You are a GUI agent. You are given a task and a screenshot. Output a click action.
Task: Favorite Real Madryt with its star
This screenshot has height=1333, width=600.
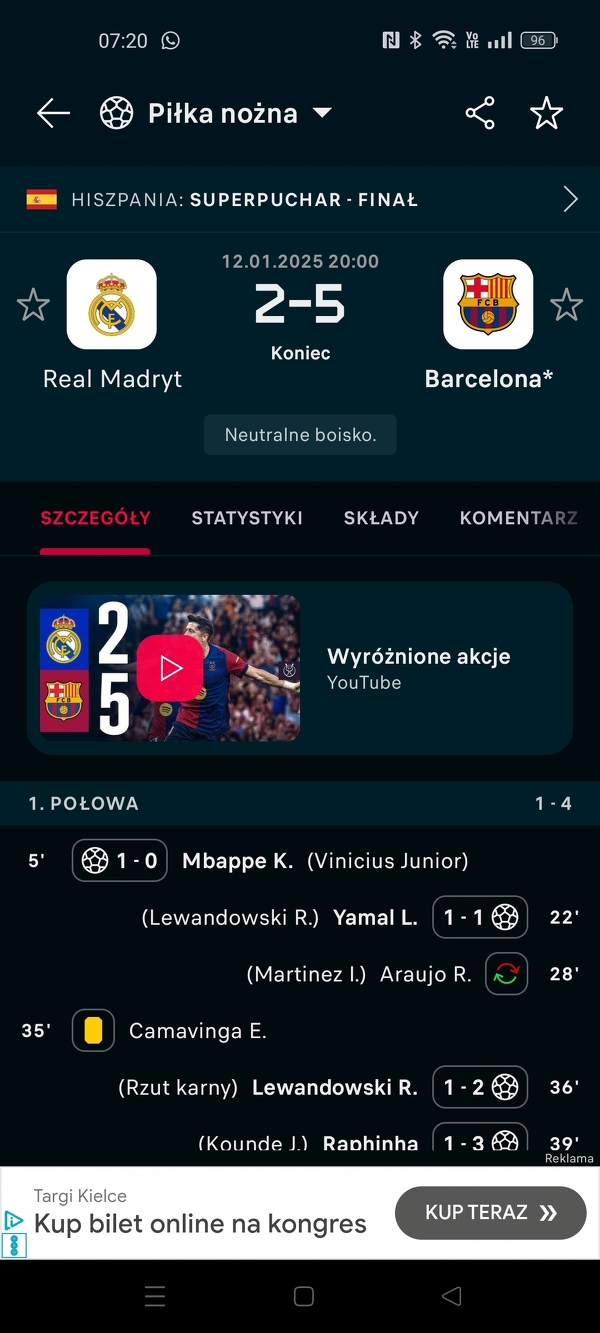click(x=33, y=305)
